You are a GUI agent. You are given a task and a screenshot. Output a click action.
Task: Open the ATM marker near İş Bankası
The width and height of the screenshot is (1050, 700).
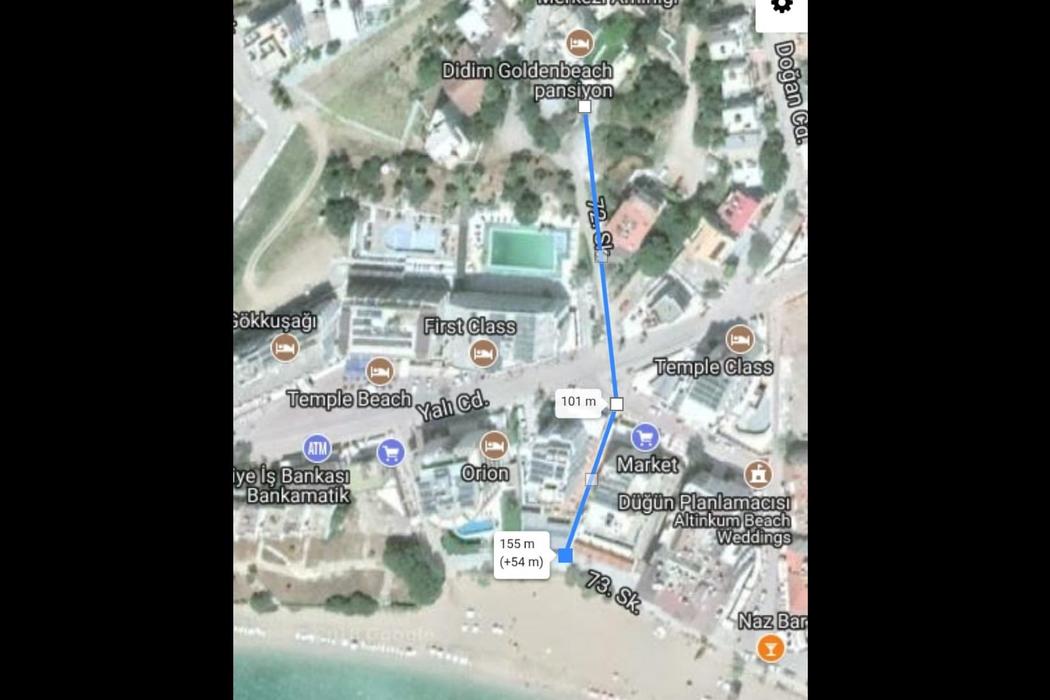[x=317, y=448]
